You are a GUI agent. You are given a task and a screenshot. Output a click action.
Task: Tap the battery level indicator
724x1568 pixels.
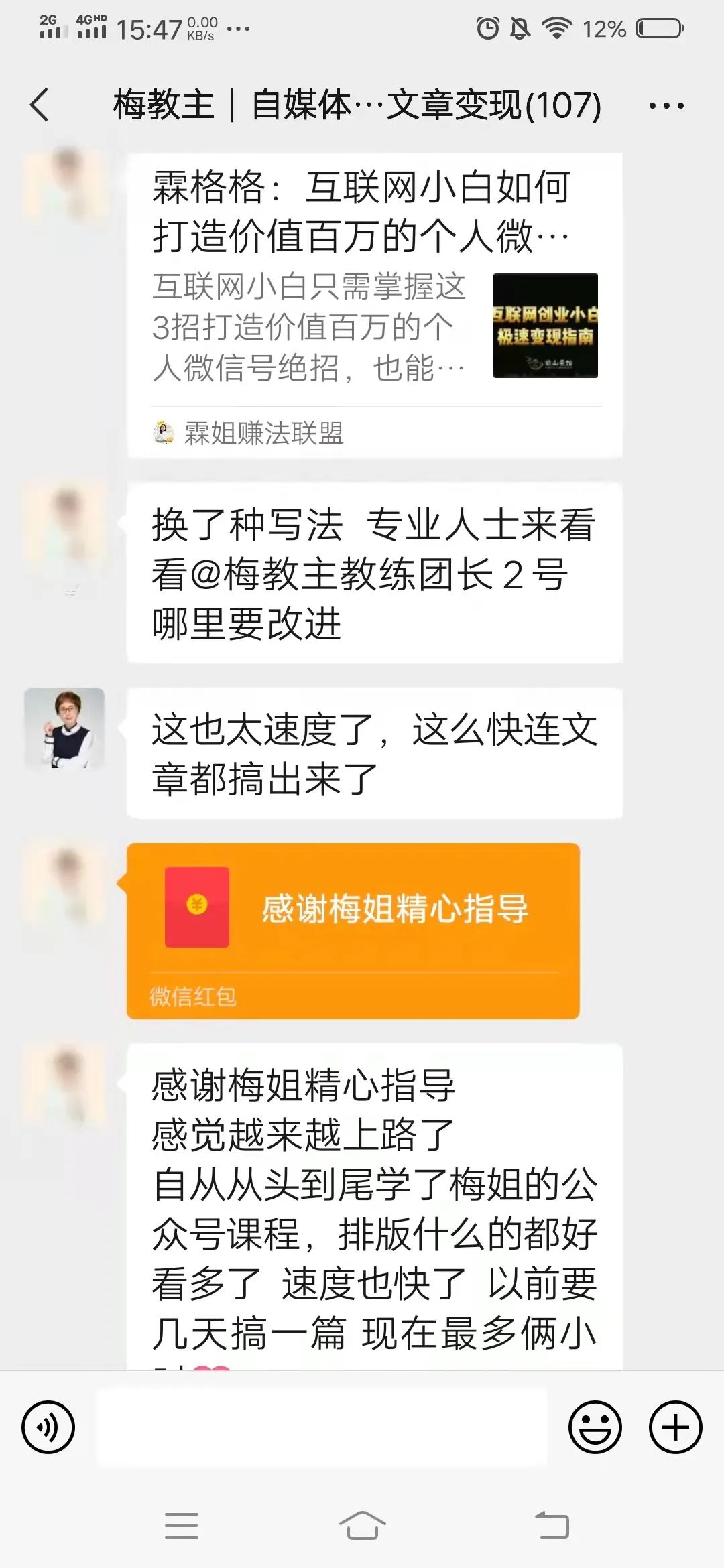pos(654,28)
